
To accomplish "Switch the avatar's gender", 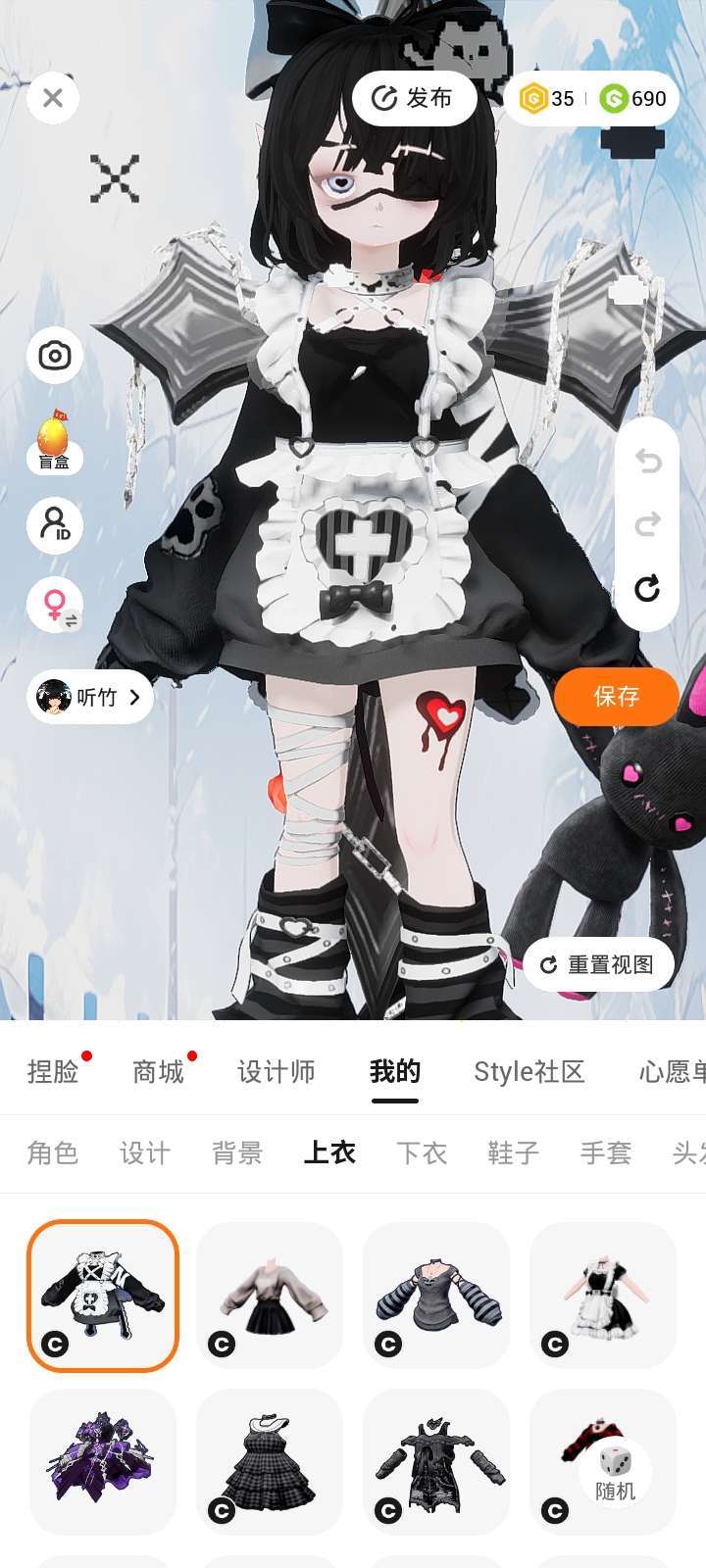I will click(56, 604).
